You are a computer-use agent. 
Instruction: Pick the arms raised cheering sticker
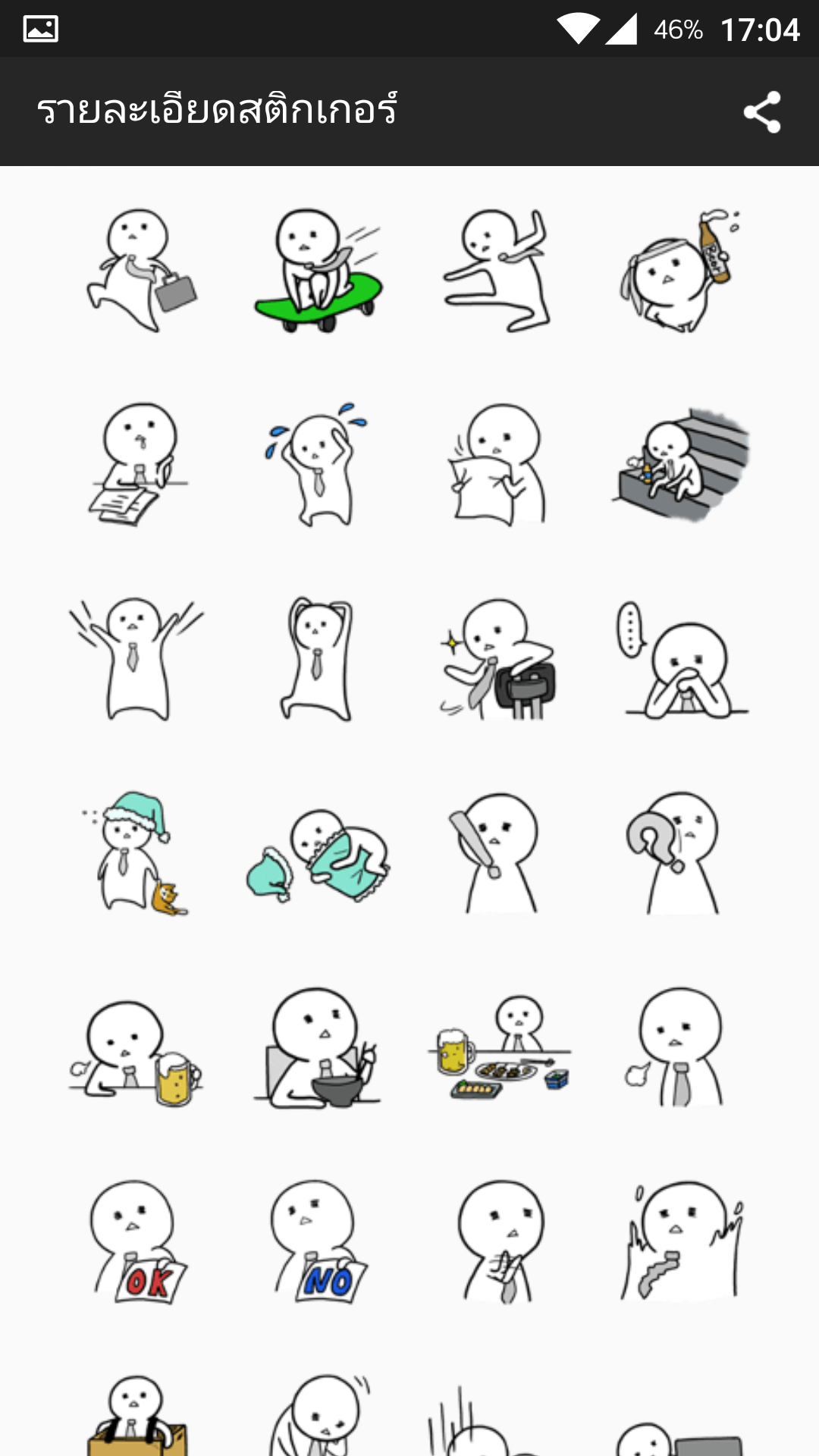click(x=136, y=658)
